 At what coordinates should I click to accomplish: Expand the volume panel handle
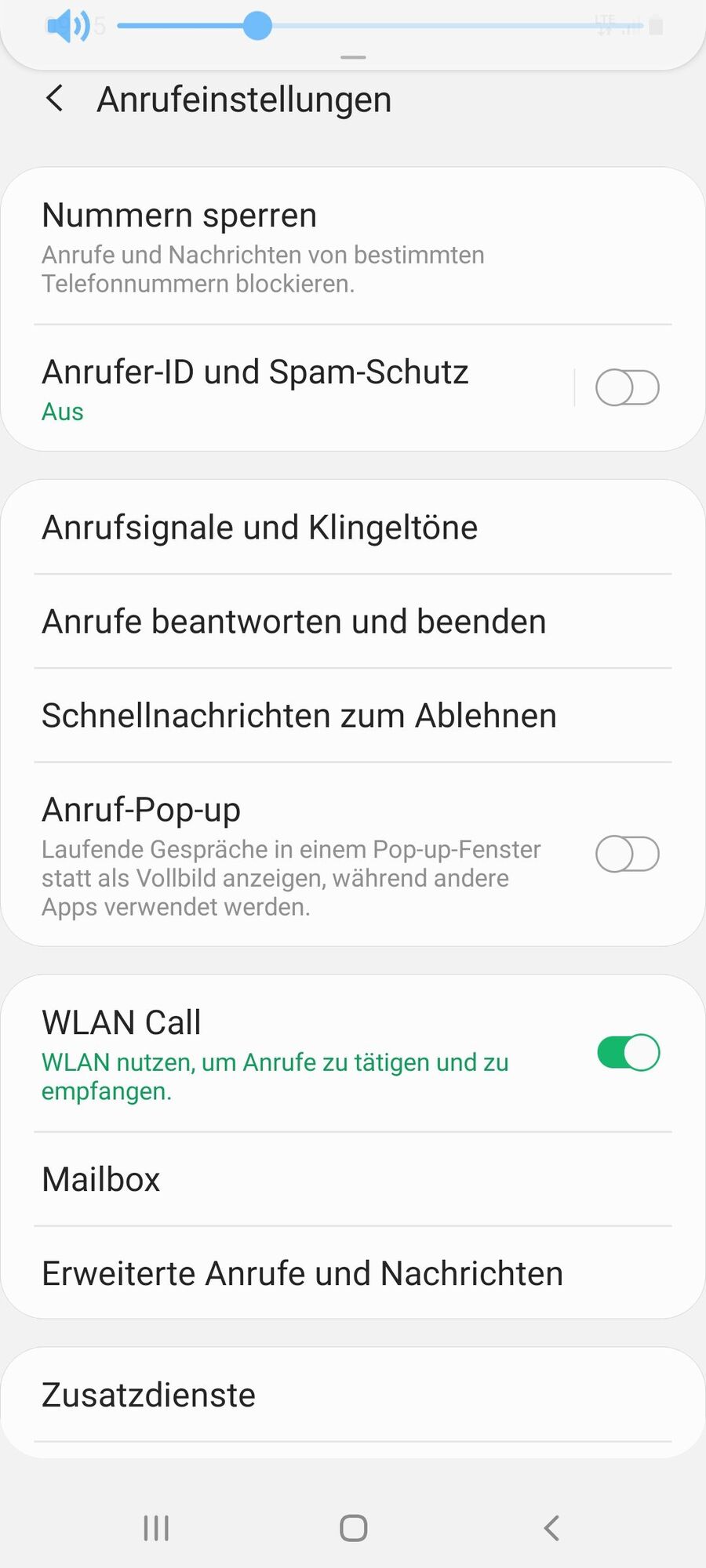coord(353,57)
